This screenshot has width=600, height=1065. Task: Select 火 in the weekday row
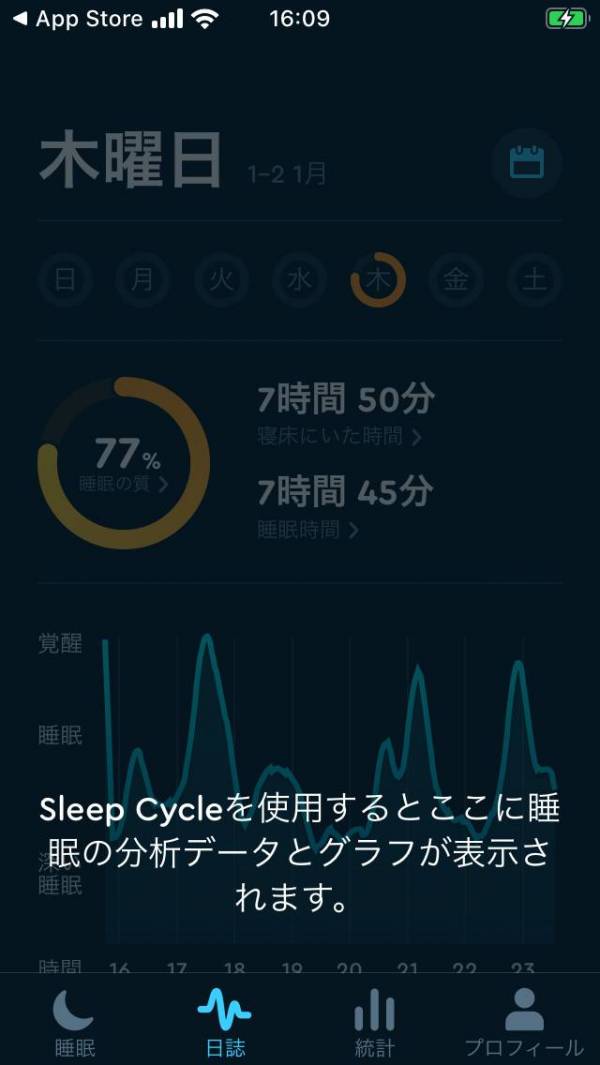click(x=221, y=280)
